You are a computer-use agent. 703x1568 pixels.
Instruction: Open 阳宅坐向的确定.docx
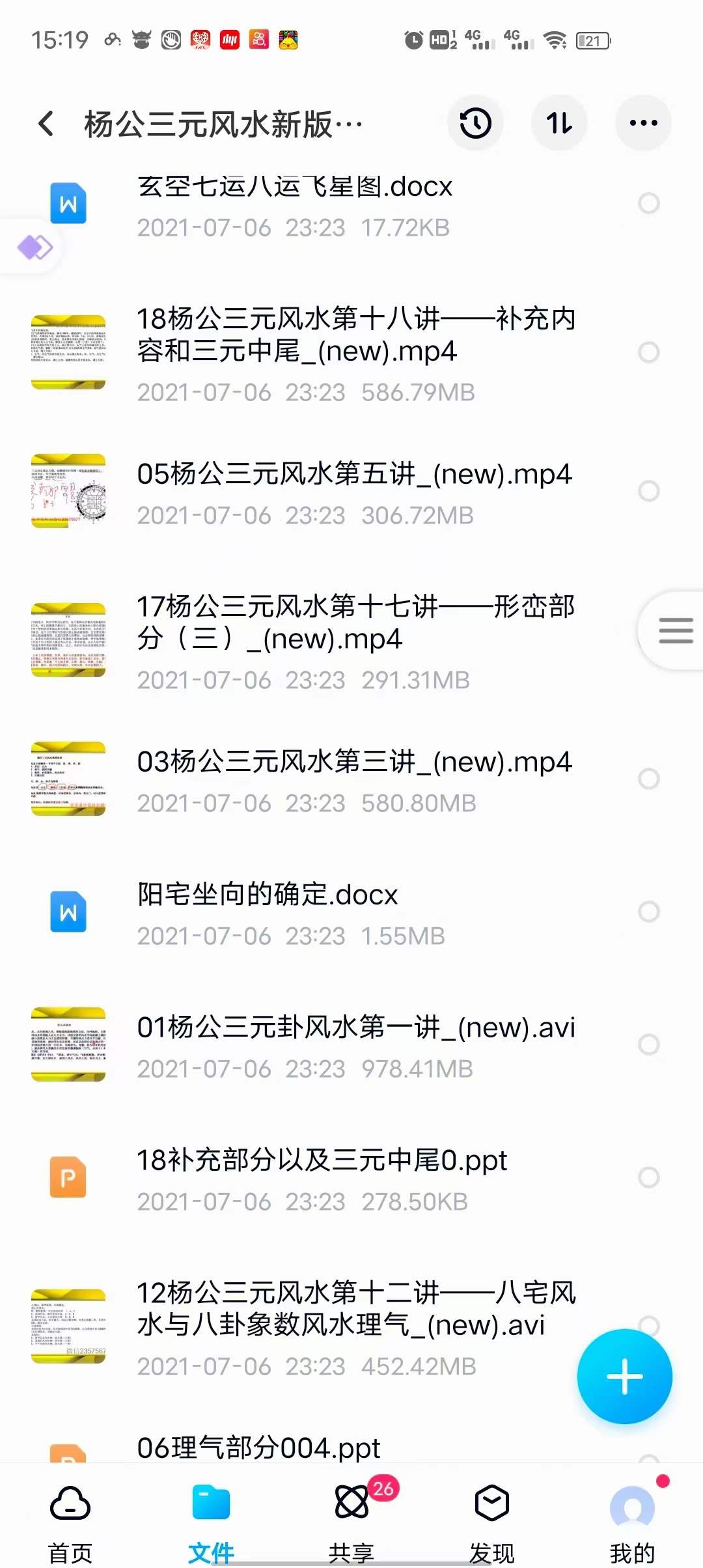[x=267, y=895]
